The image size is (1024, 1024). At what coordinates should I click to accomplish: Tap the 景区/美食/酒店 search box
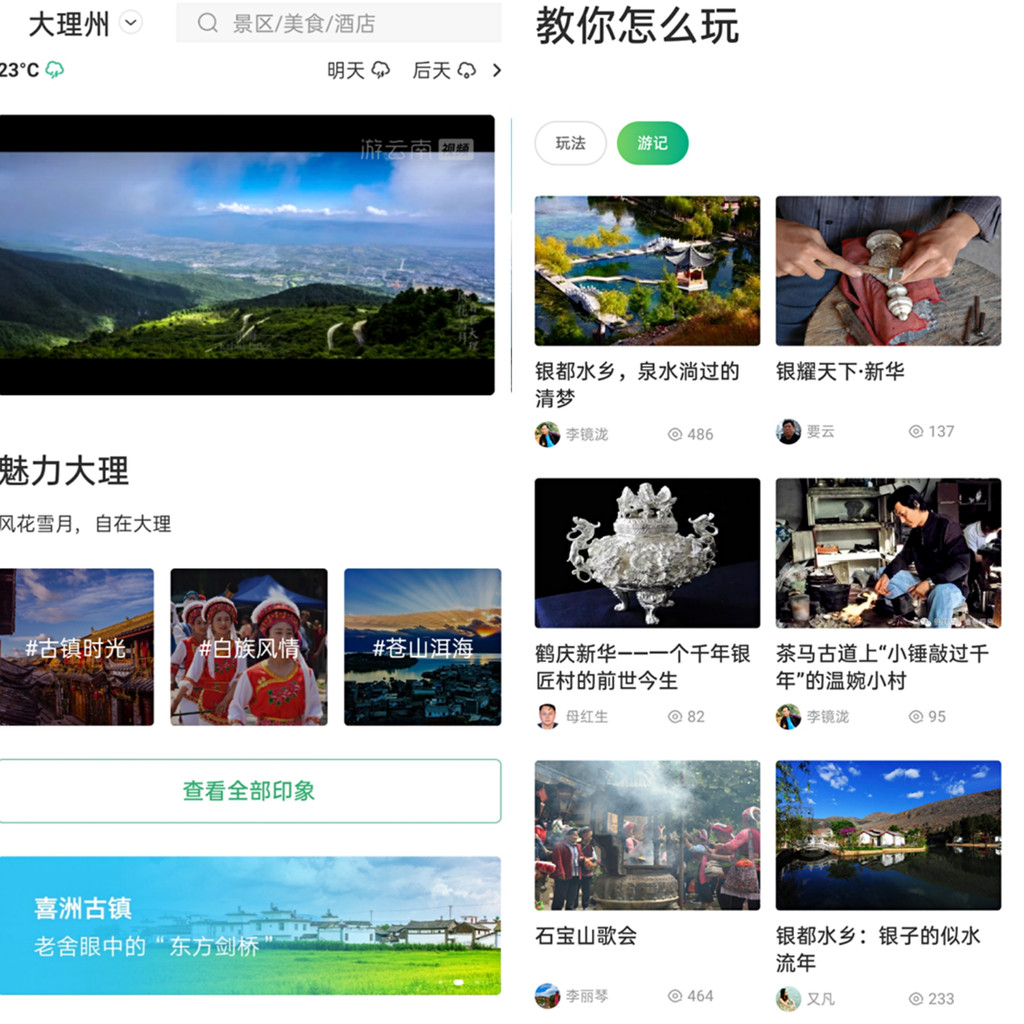click(x=340, y=23)
